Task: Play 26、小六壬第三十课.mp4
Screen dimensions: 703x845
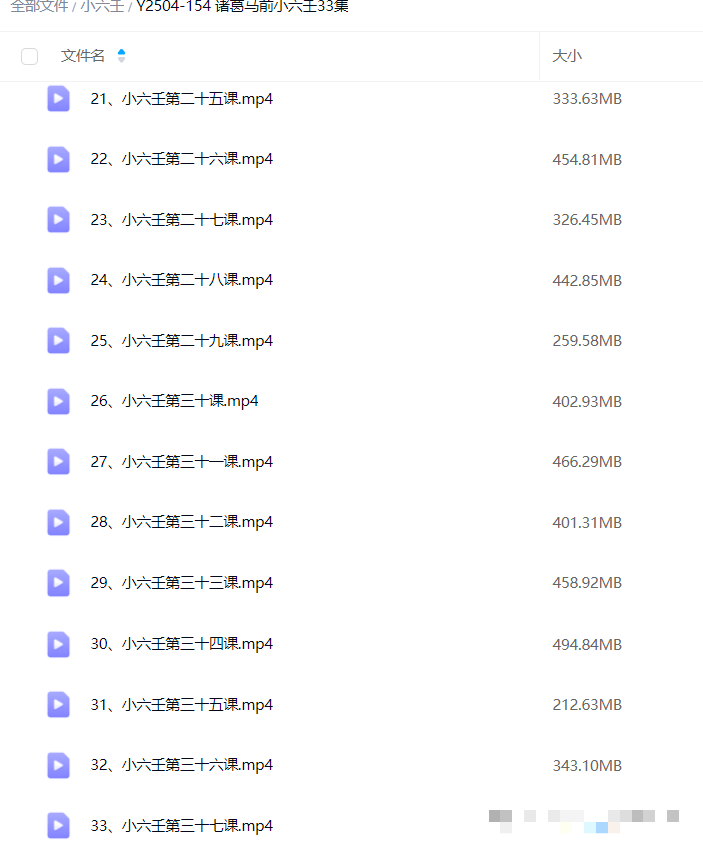Action: [174, 401]
